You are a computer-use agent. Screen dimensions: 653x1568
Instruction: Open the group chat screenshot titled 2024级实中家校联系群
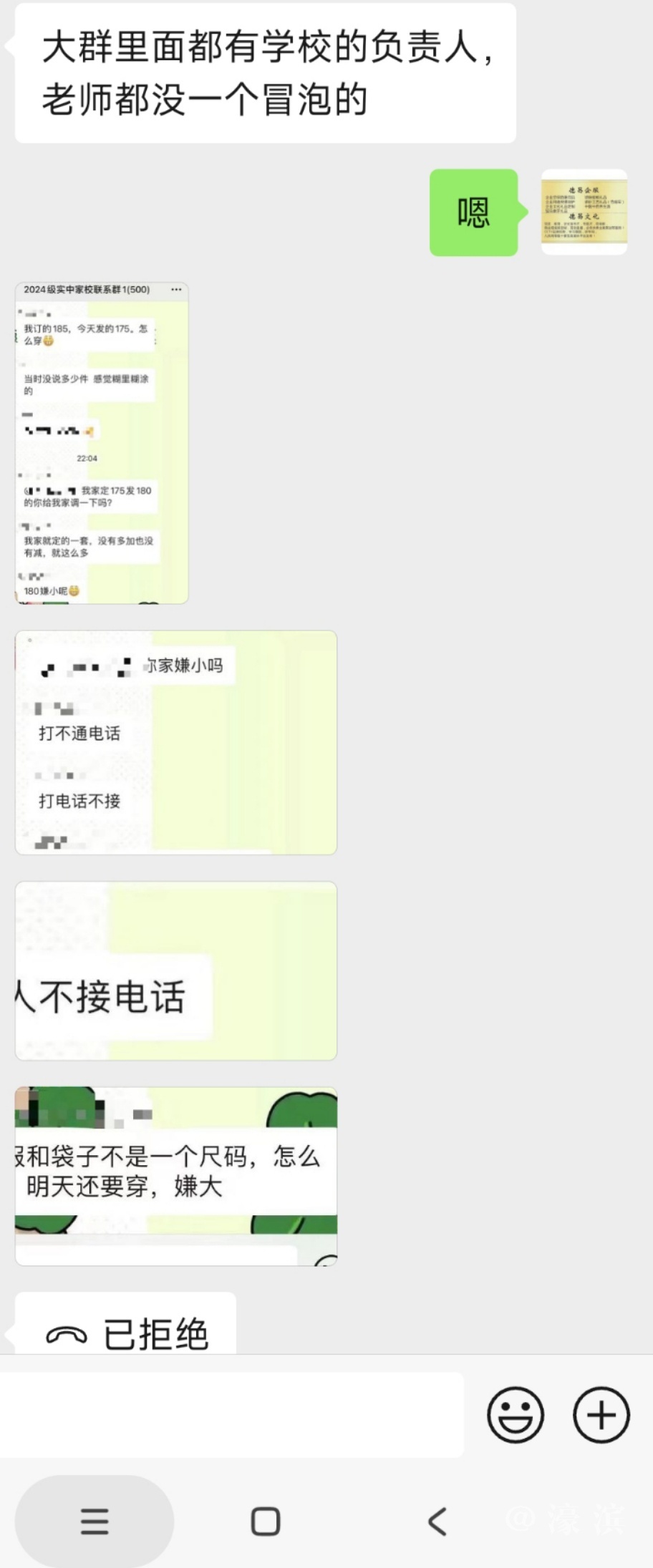pos(102,443)
